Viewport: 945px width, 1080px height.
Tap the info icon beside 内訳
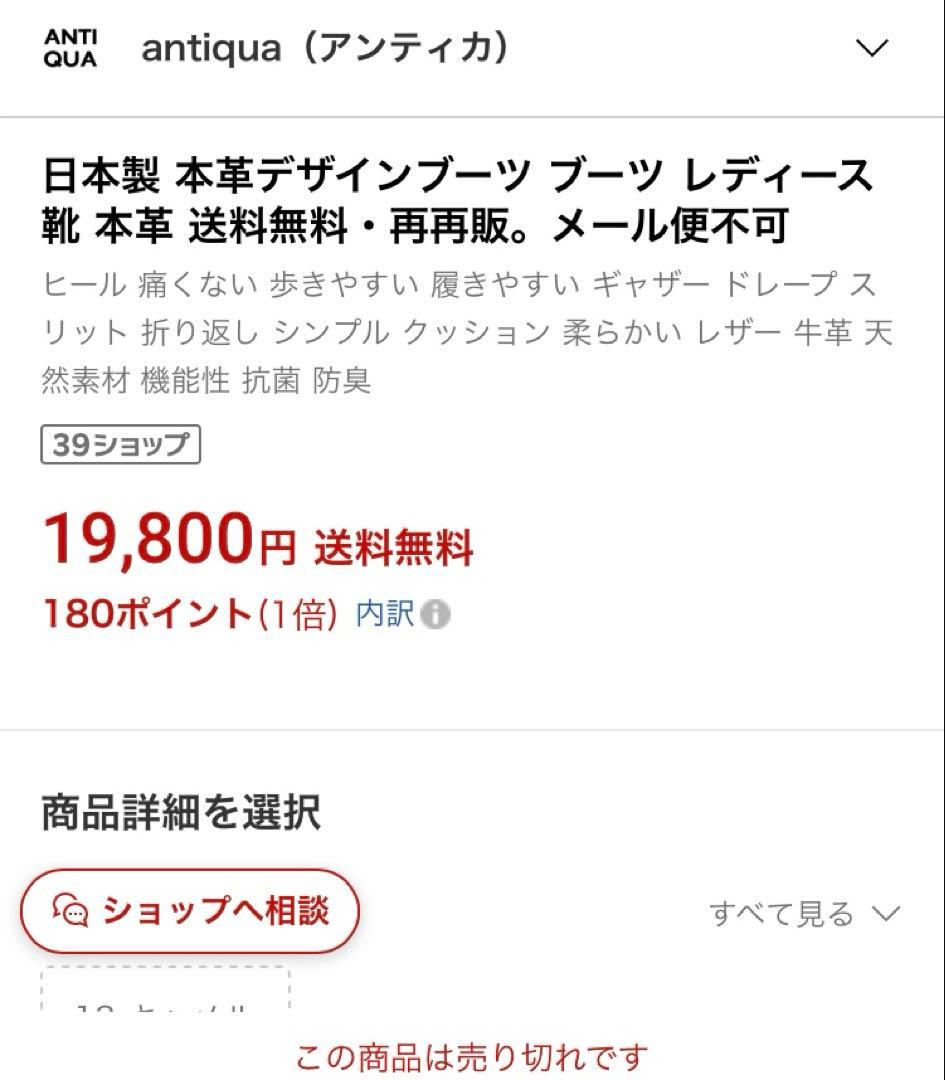point(435,614)
